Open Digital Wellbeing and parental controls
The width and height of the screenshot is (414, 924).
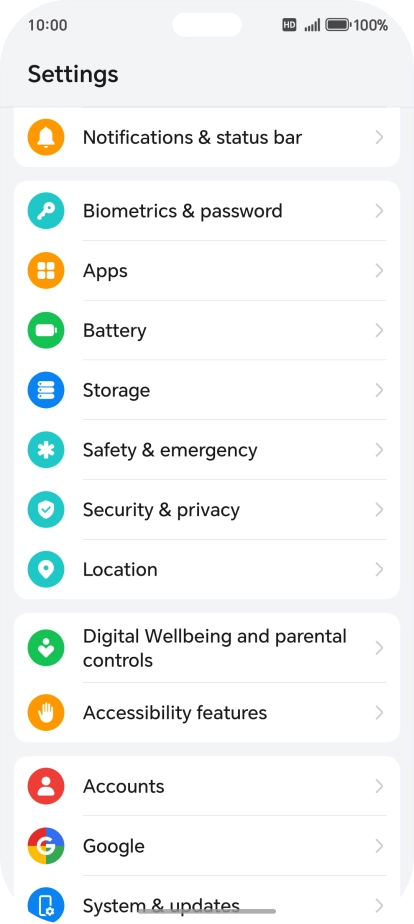[207, 648]
